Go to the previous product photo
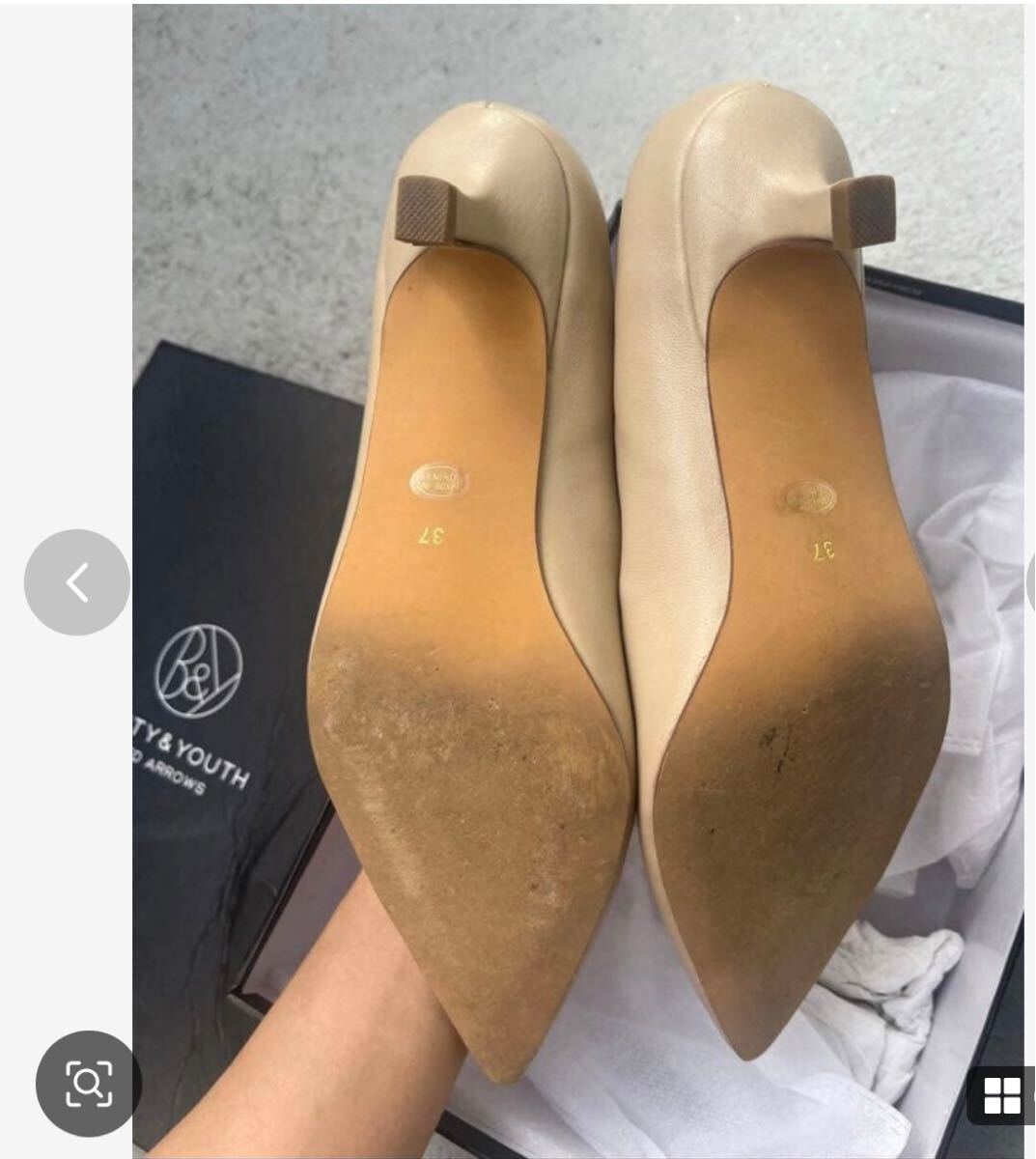Viewport: 1036px width, 1159px height. [76, 582]
